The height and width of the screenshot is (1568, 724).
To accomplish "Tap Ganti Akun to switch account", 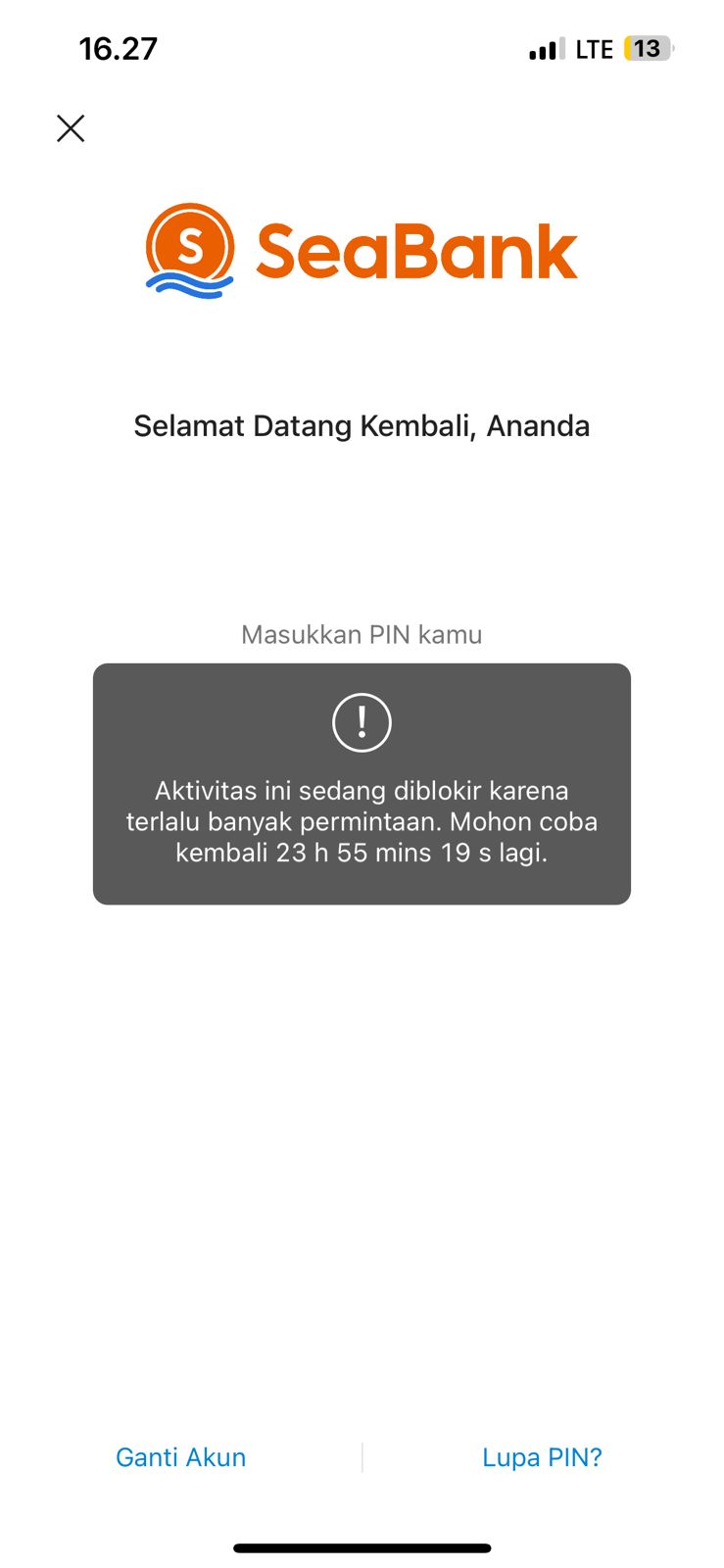I will click(180, 1457).
